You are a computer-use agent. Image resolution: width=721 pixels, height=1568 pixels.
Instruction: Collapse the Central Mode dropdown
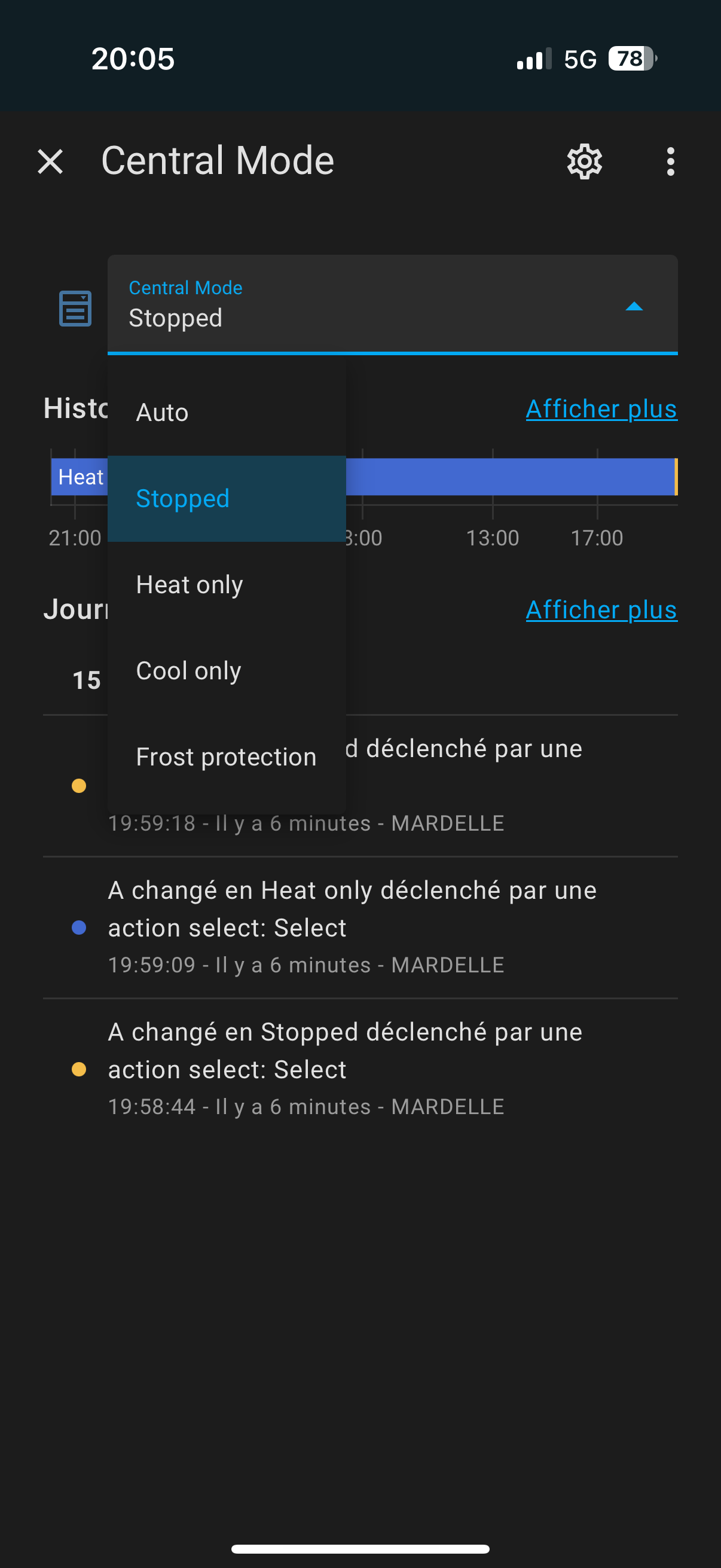tap(392, 304)
